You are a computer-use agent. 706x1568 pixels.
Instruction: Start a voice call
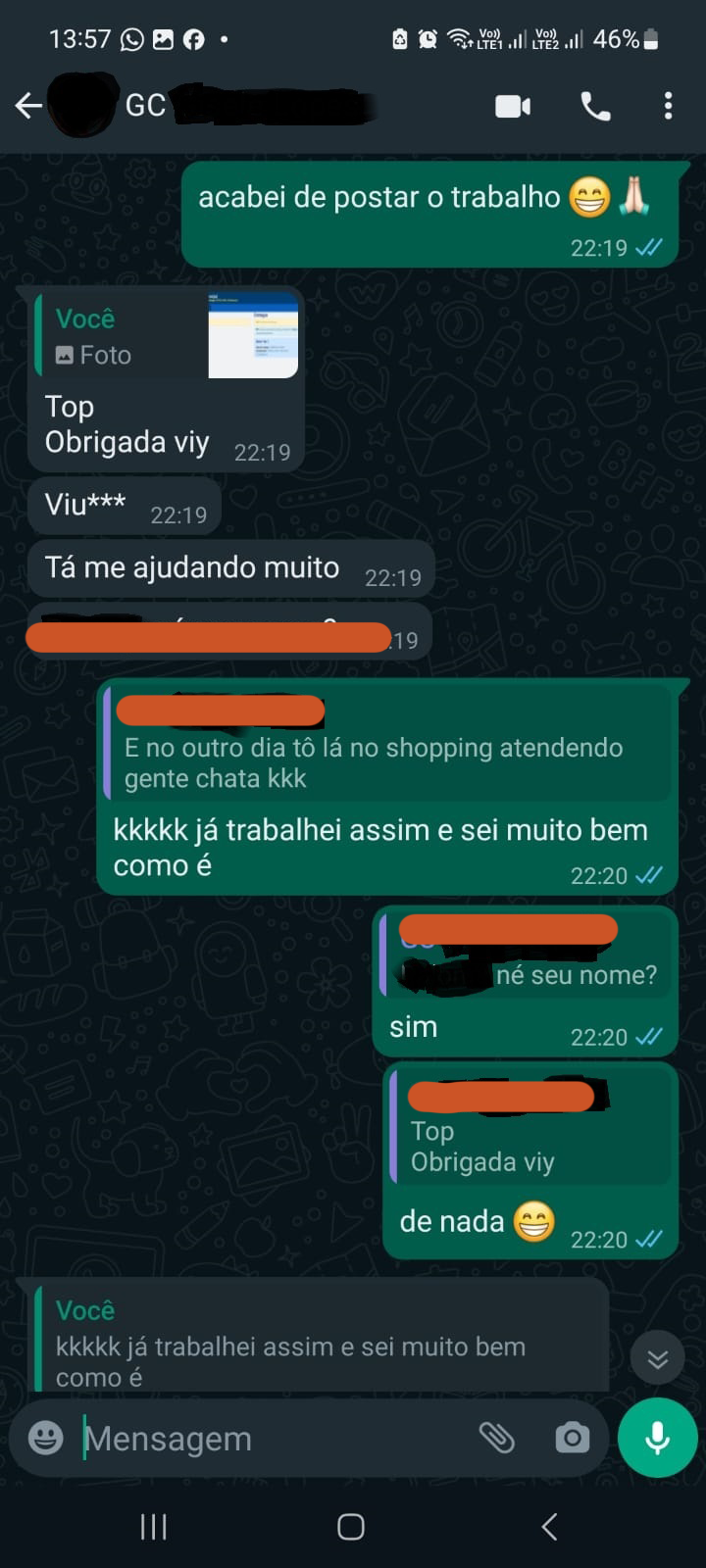[595, 106]
